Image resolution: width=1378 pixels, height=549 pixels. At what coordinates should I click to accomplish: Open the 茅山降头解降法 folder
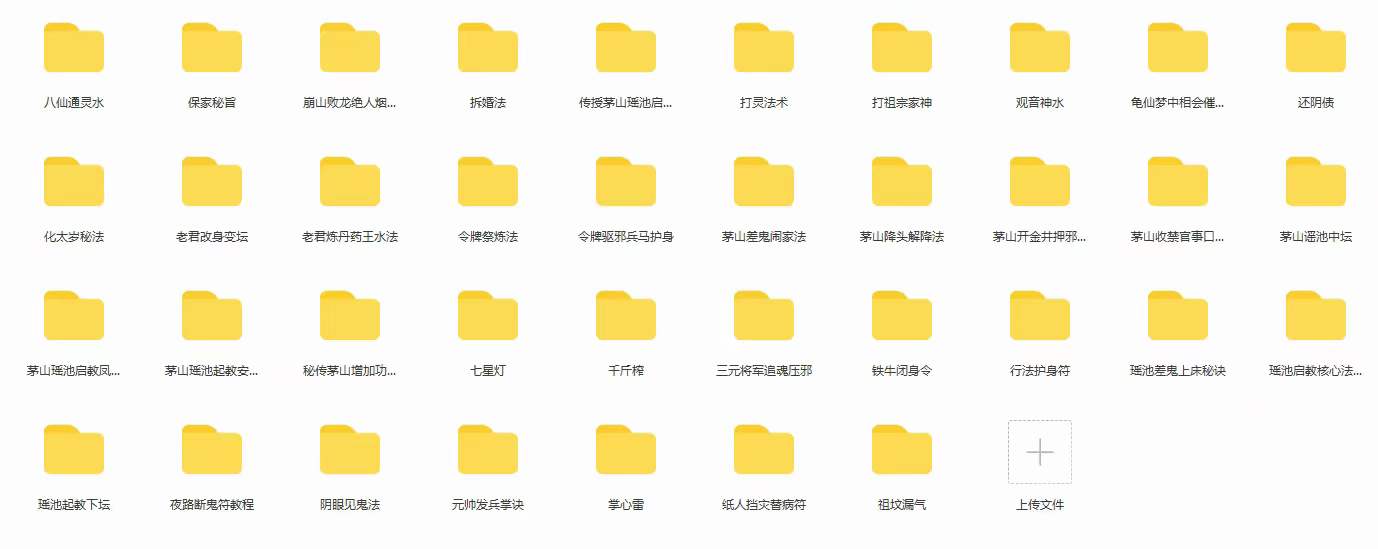(x=902, y=182)
